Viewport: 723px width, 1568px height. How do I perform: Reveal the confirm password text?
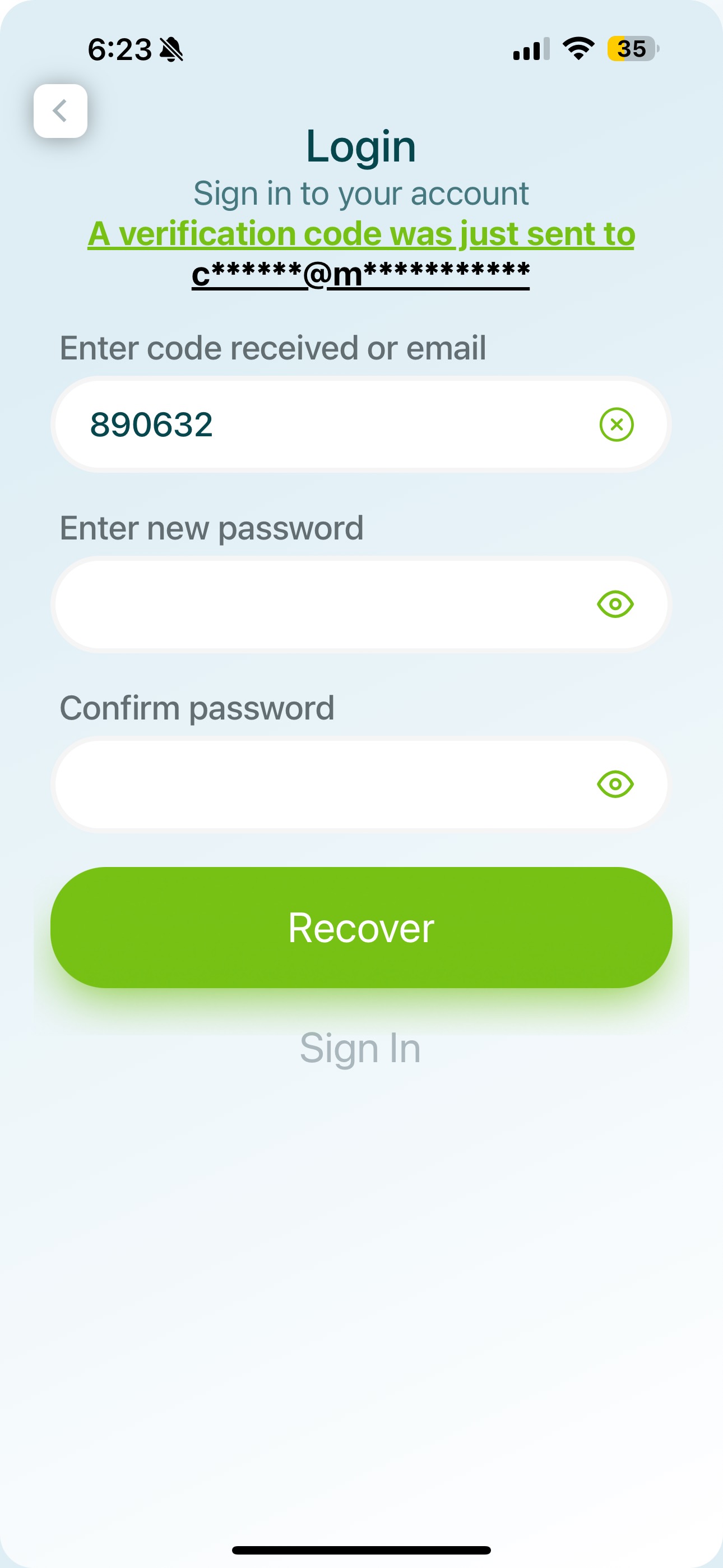pyautogui.click(x=615, y=784)
